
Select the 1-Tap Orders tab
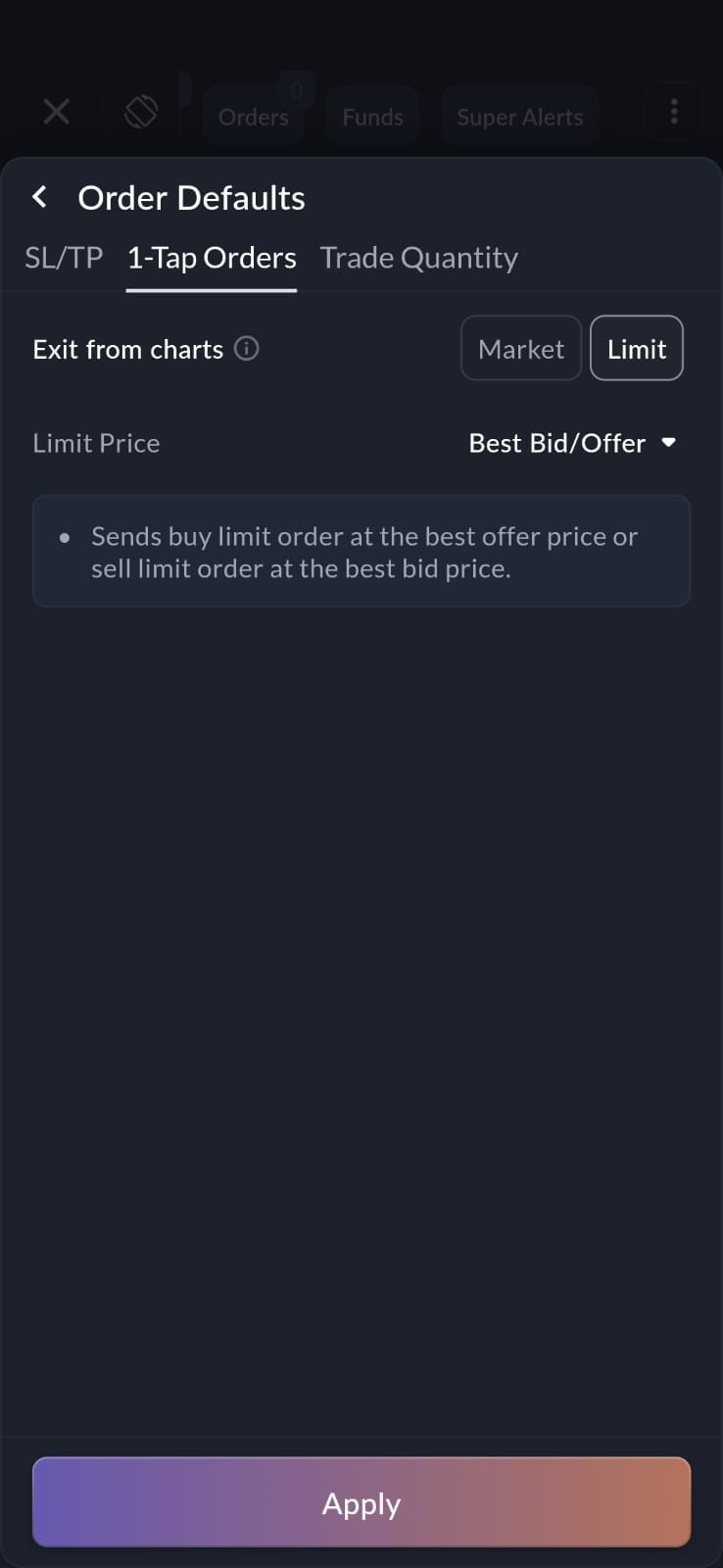tap(212, 258)
